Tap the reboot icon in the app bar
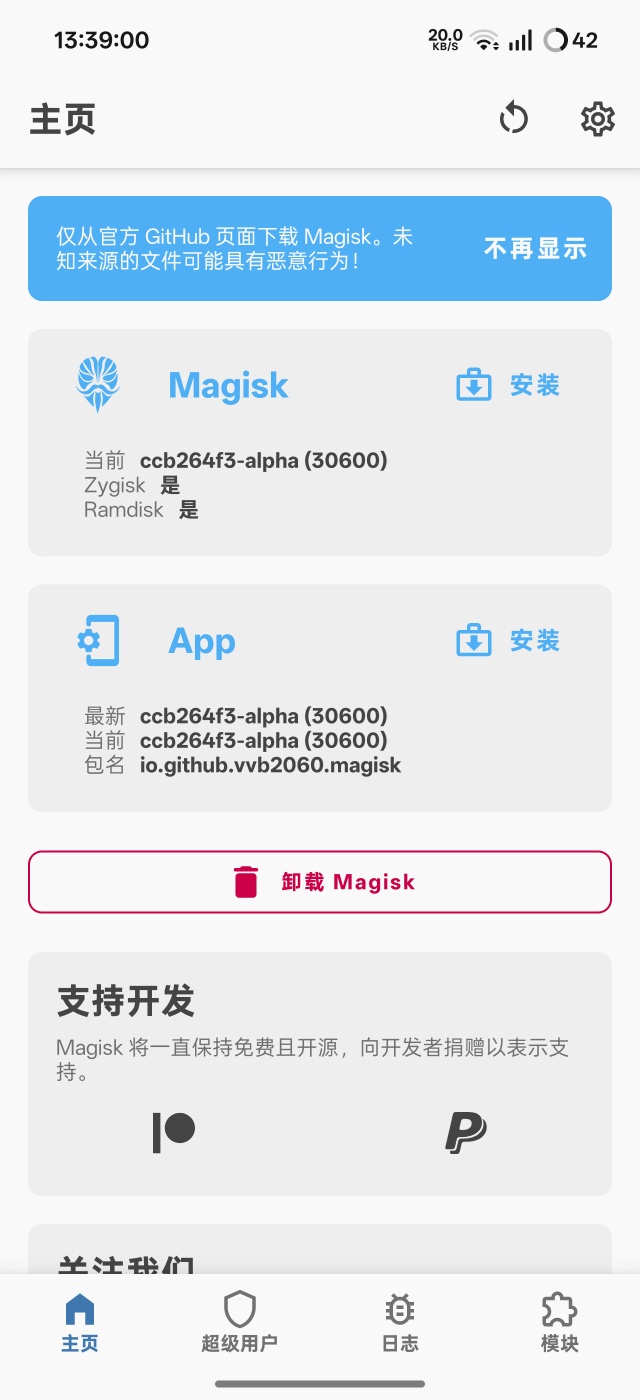 pyautogui.click(x=513, y=120)
